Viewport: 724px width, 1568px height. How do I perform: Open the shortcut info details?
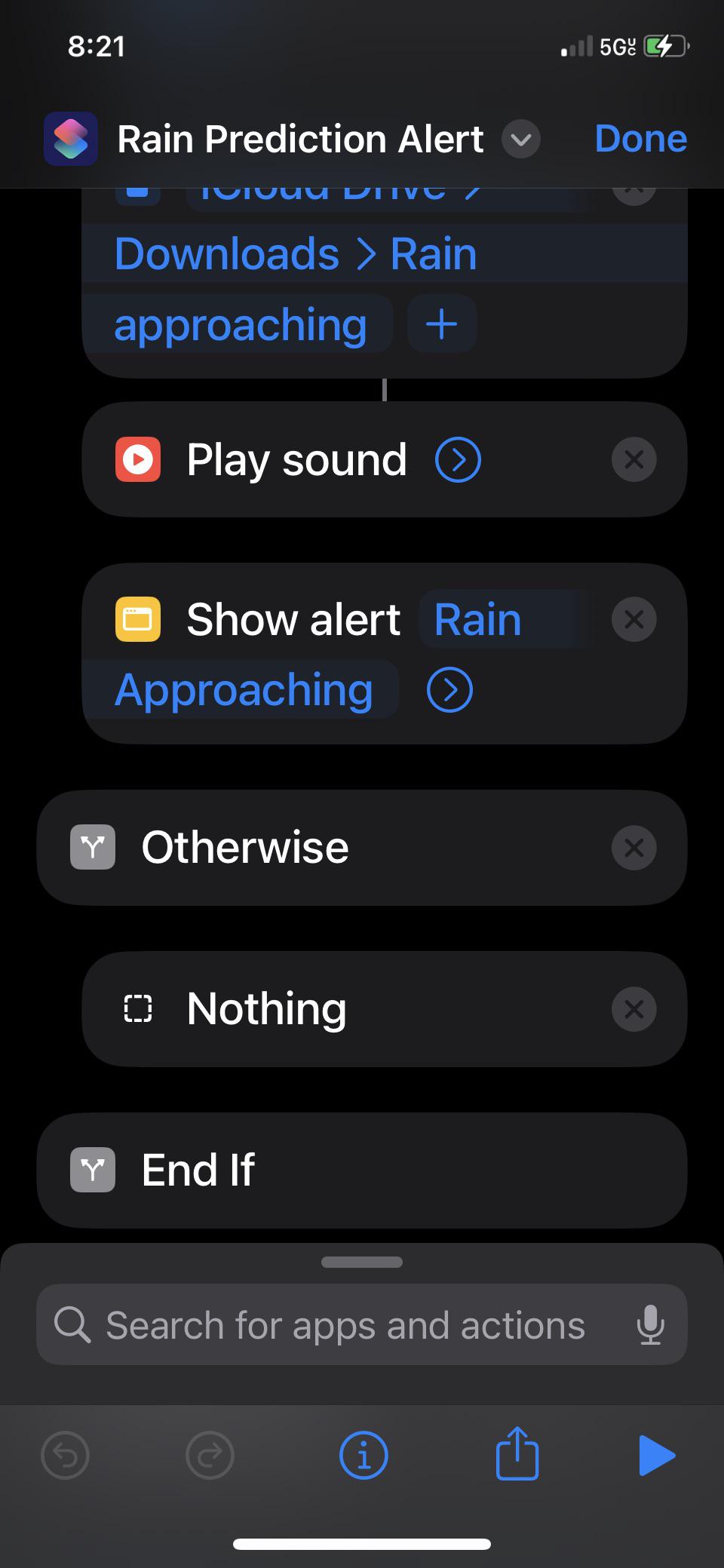coord(364,1456)
